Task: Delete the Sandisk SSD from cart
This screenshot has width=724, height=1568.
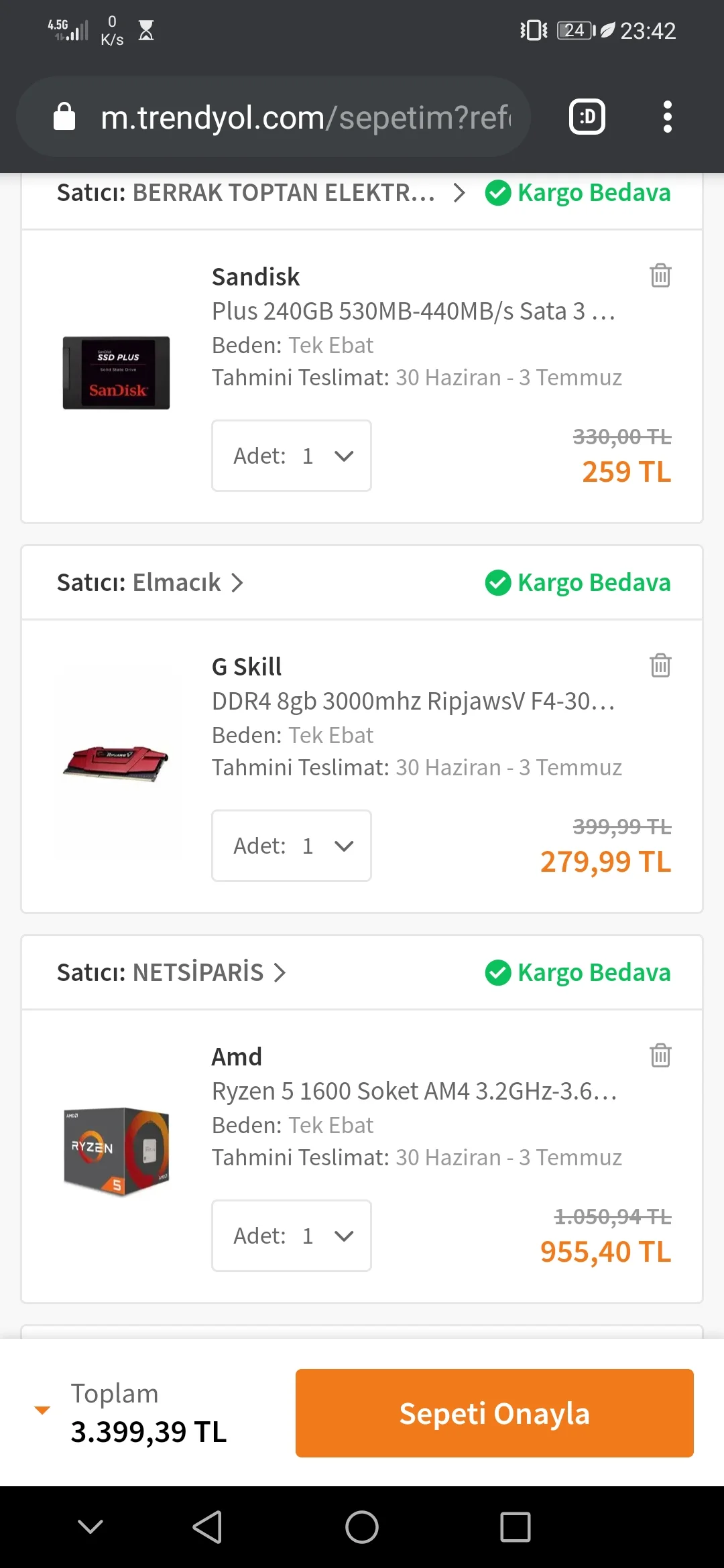Action: click(660, 275)
